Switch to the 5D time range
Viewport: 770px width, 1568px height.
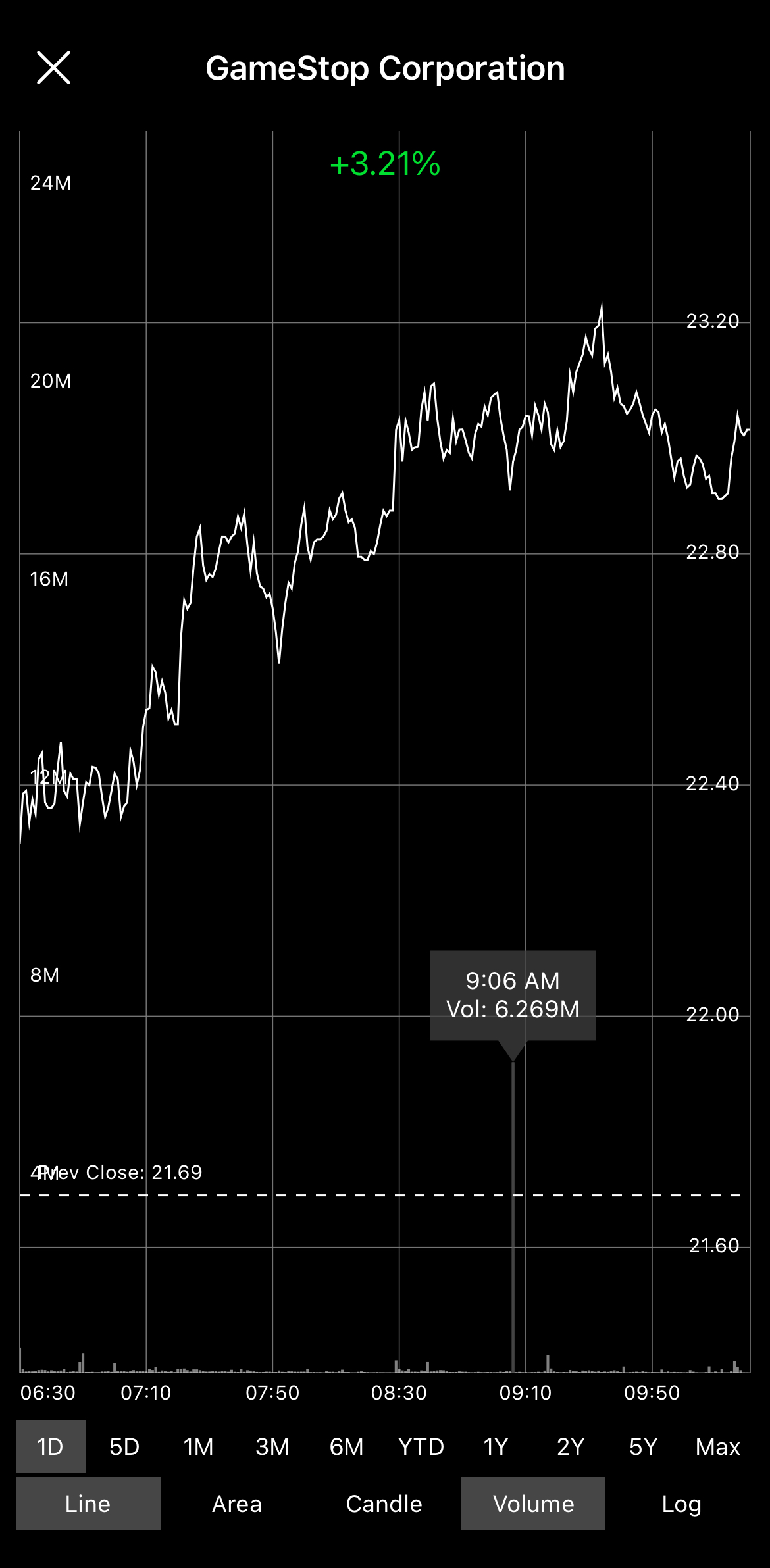(124, 1447)
